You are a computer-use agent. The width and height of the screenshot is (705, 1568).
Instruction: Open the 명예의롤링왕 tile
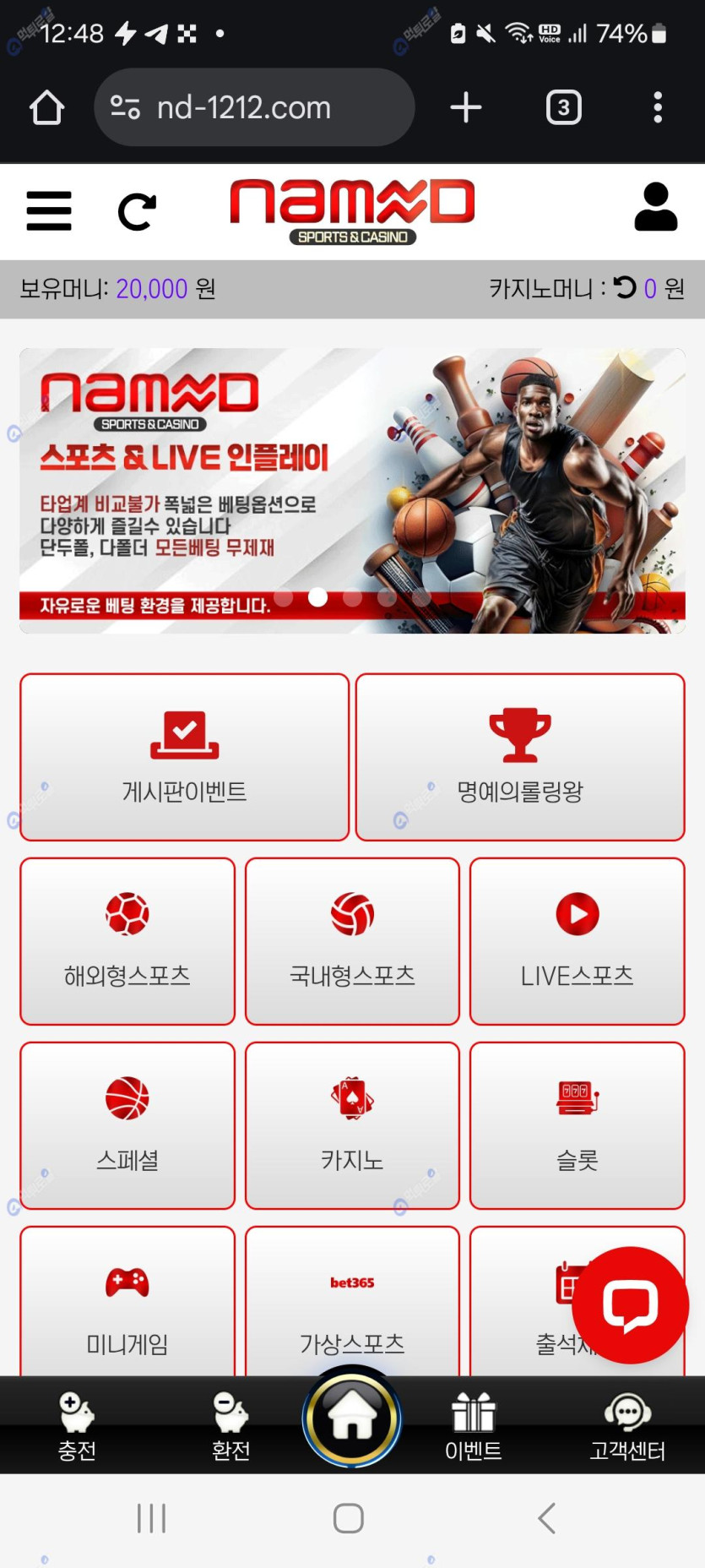coord(519,756)
